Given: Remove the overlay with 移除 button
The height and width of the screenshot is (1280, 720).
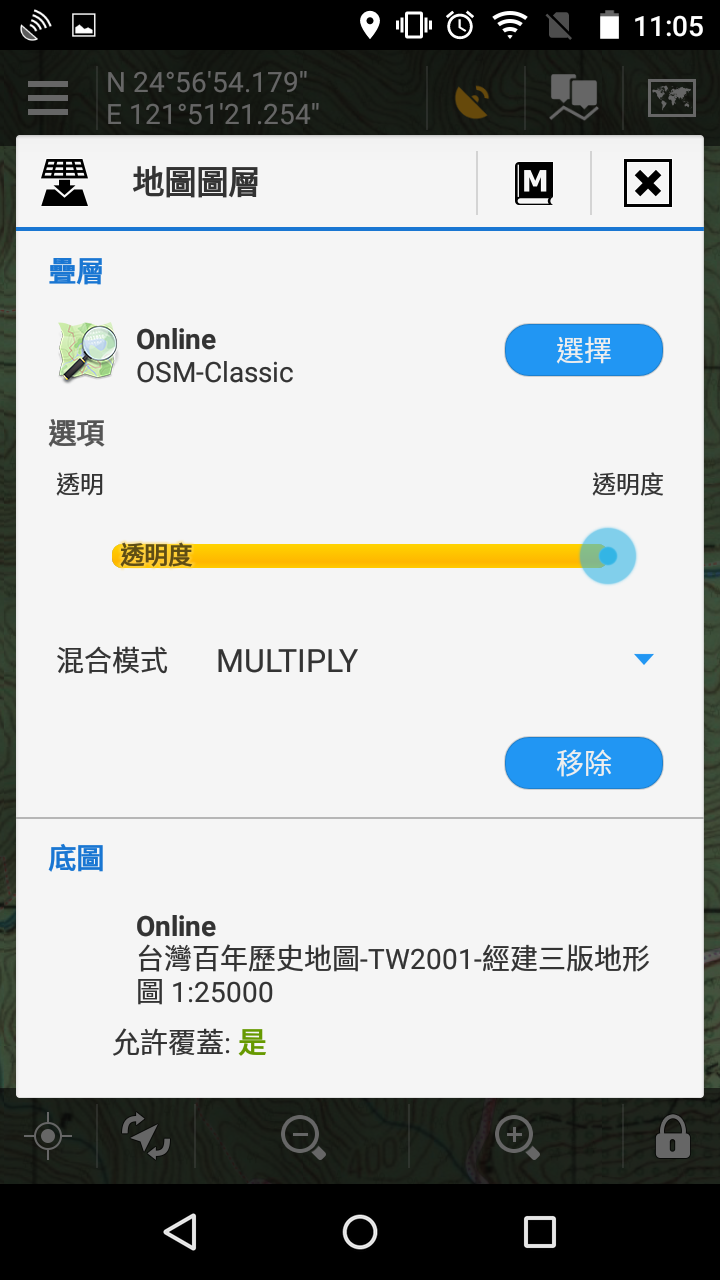Looking at the screenshot, I should point(584,764).
